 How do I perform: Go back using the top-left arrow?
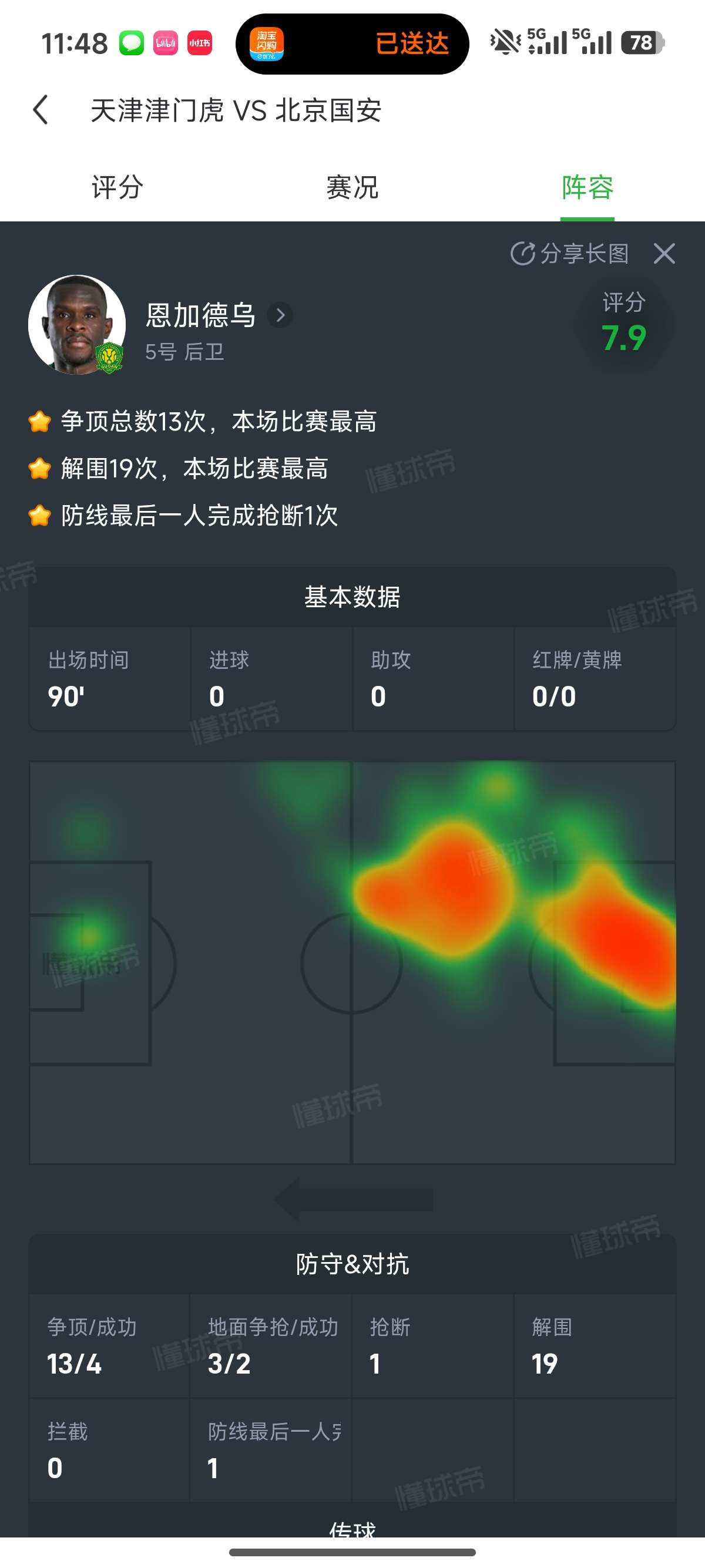pyautogui.click(x=41, y=110)
